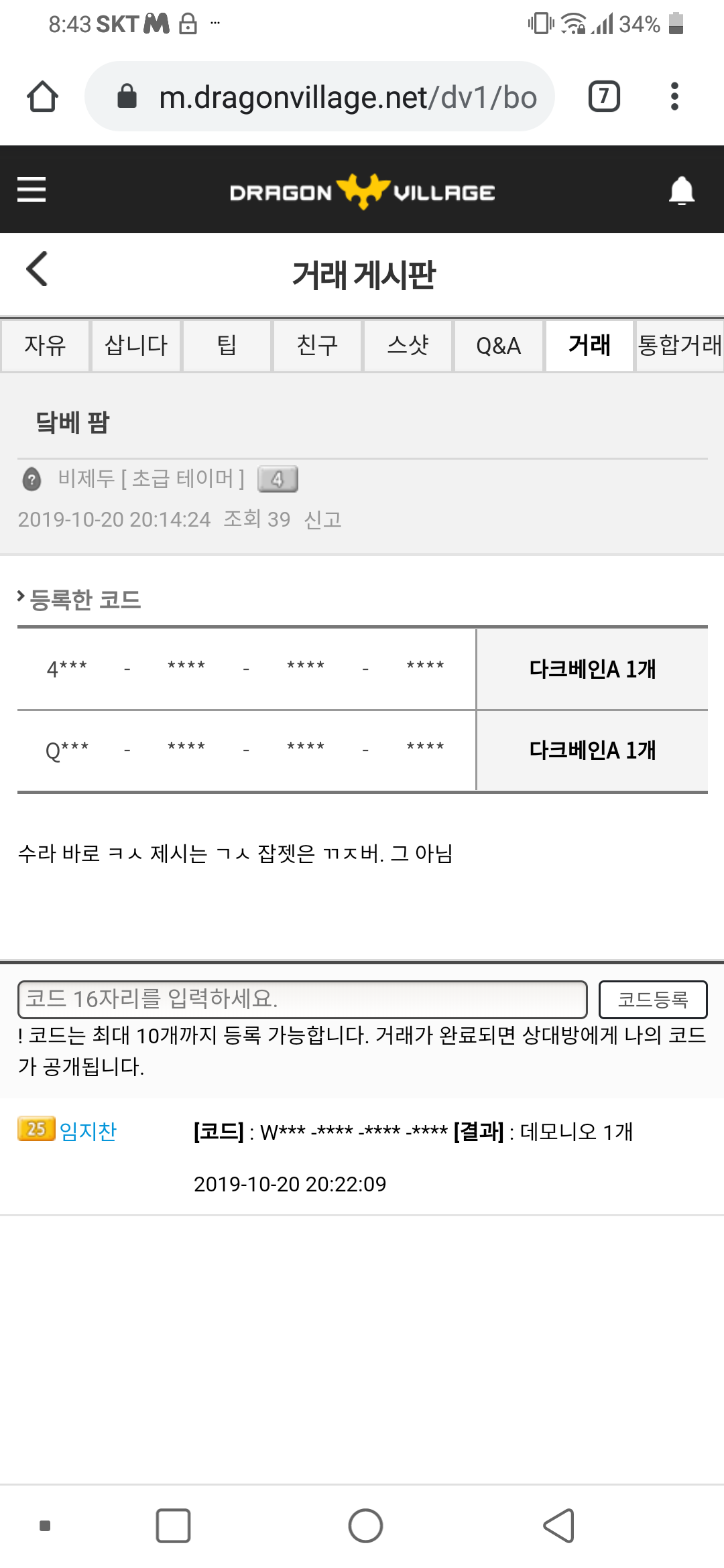Screen dimensions: 724x1568
Task: Switch to the 스샷 tab
Action: tap(408, 346)
